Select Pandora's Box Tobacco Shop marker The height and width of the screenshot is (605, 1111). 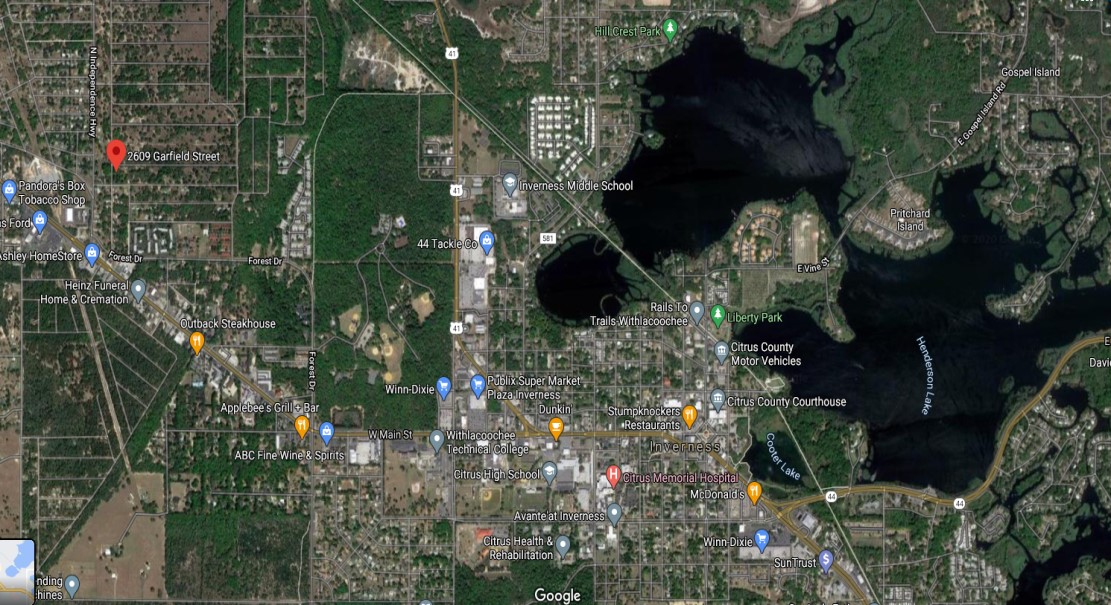(10, 187)
